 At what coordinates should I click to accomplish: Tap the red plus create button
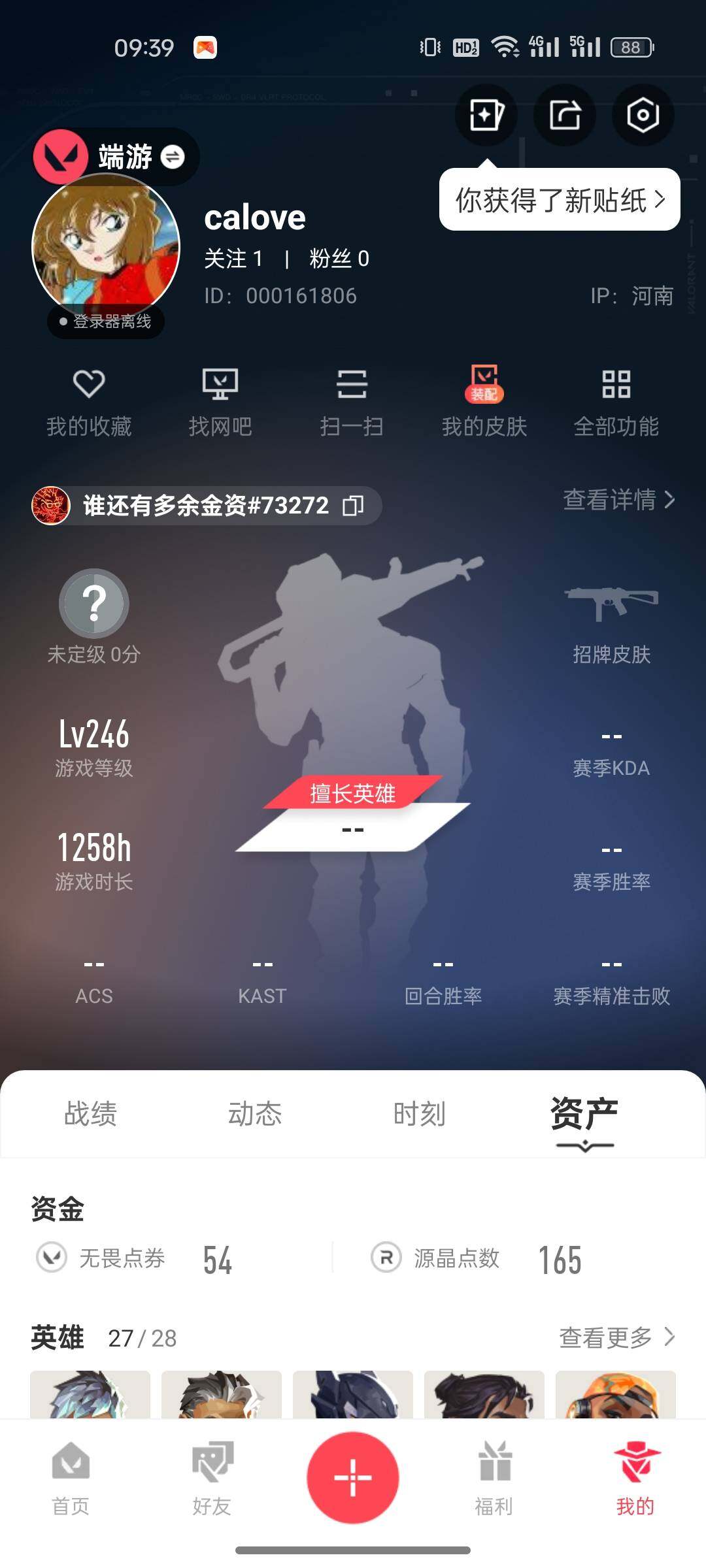[353, 1477]
